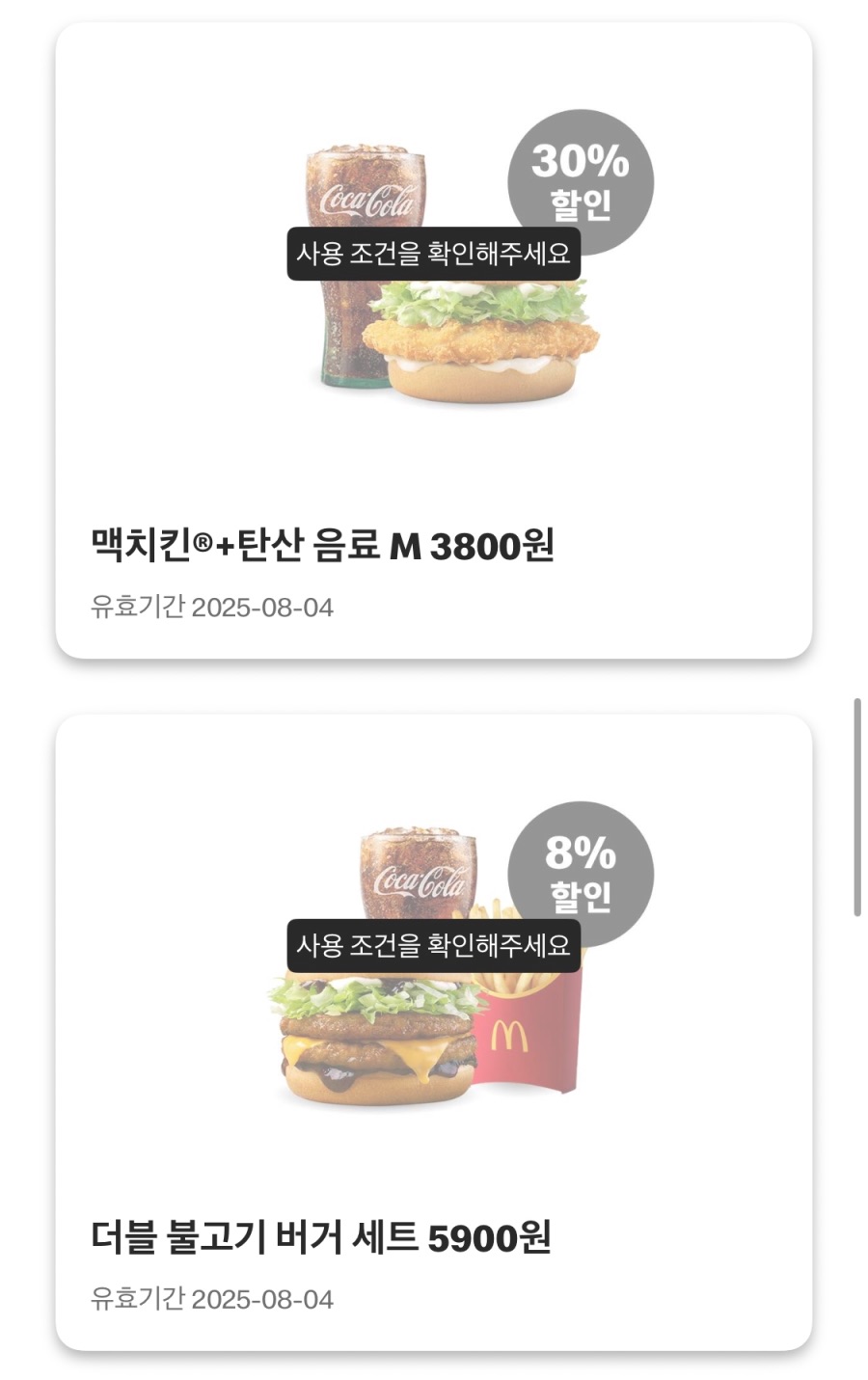Screen dimensions: 868x1380
Task: Tap the second 사용 조건을 확인해주세요 tooltip
Action: [434, 947]
